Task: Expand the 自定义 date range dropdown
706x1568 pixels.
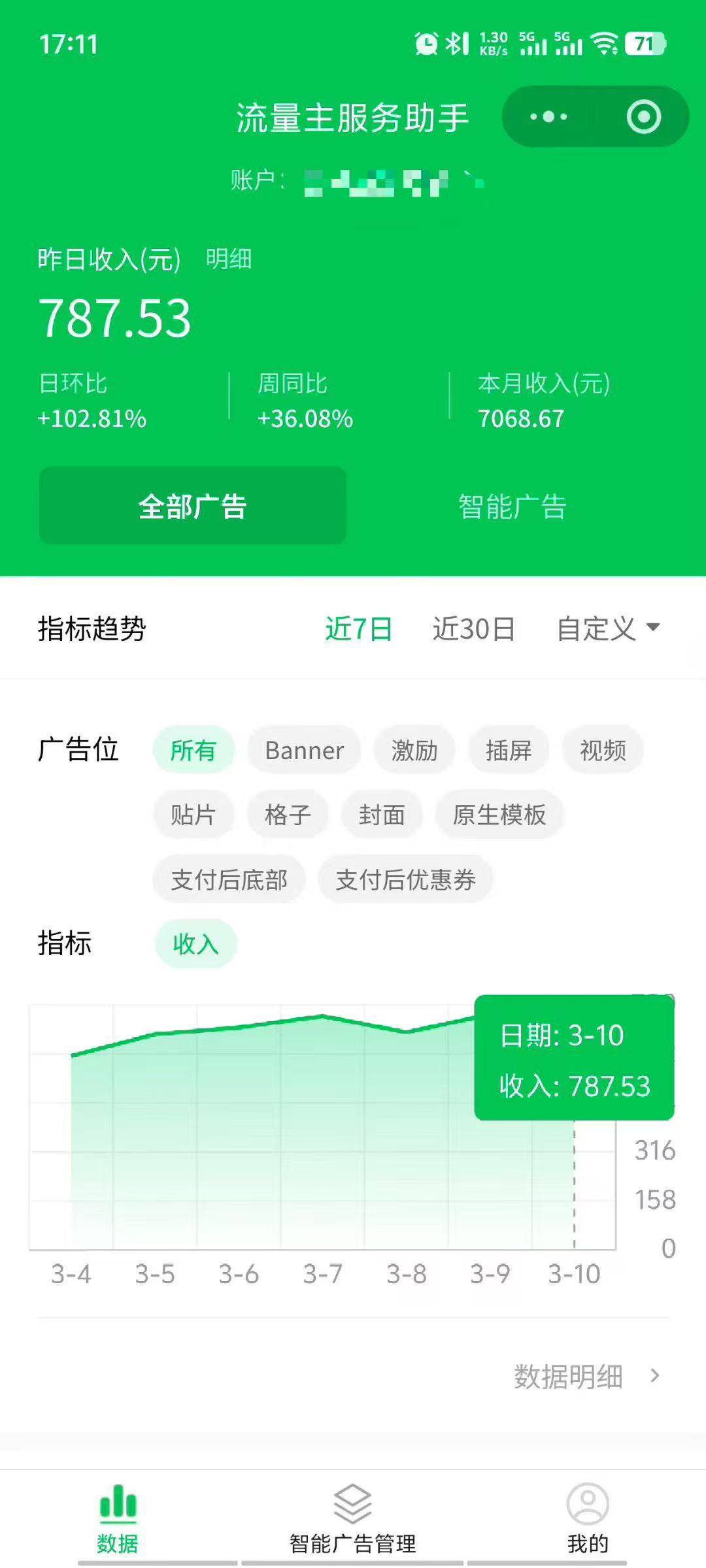Action: [x=608, y=629]
